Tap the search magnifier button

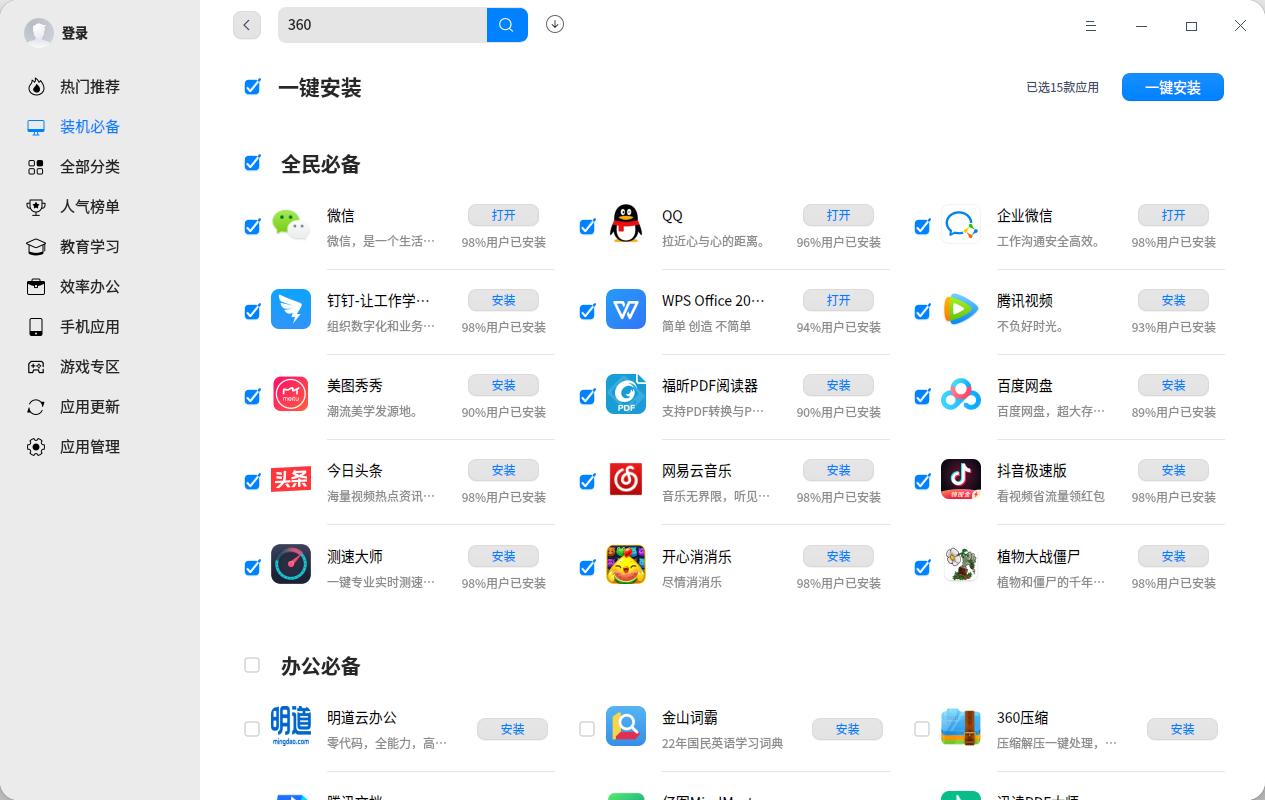point(507,25)
